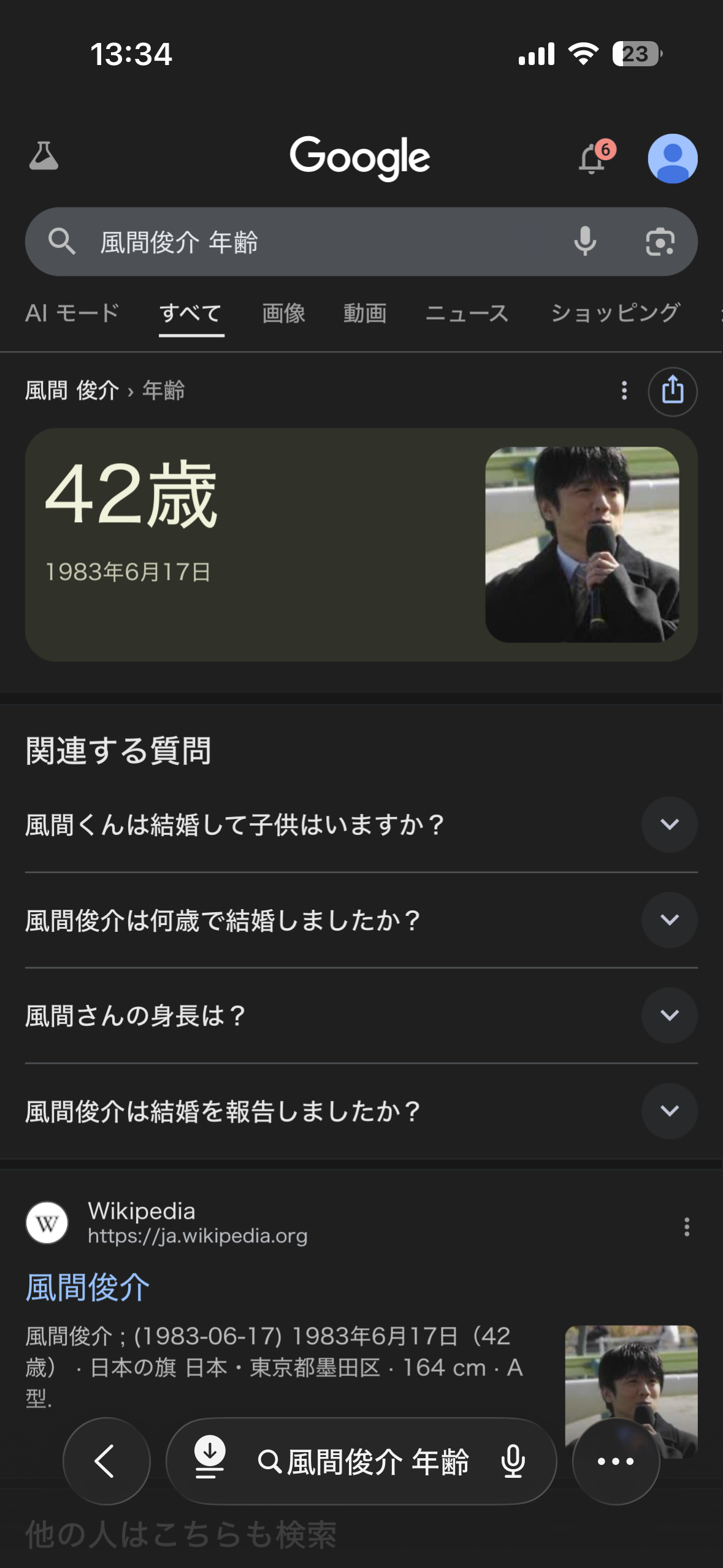Start voice search in top search box

[585, 241]
